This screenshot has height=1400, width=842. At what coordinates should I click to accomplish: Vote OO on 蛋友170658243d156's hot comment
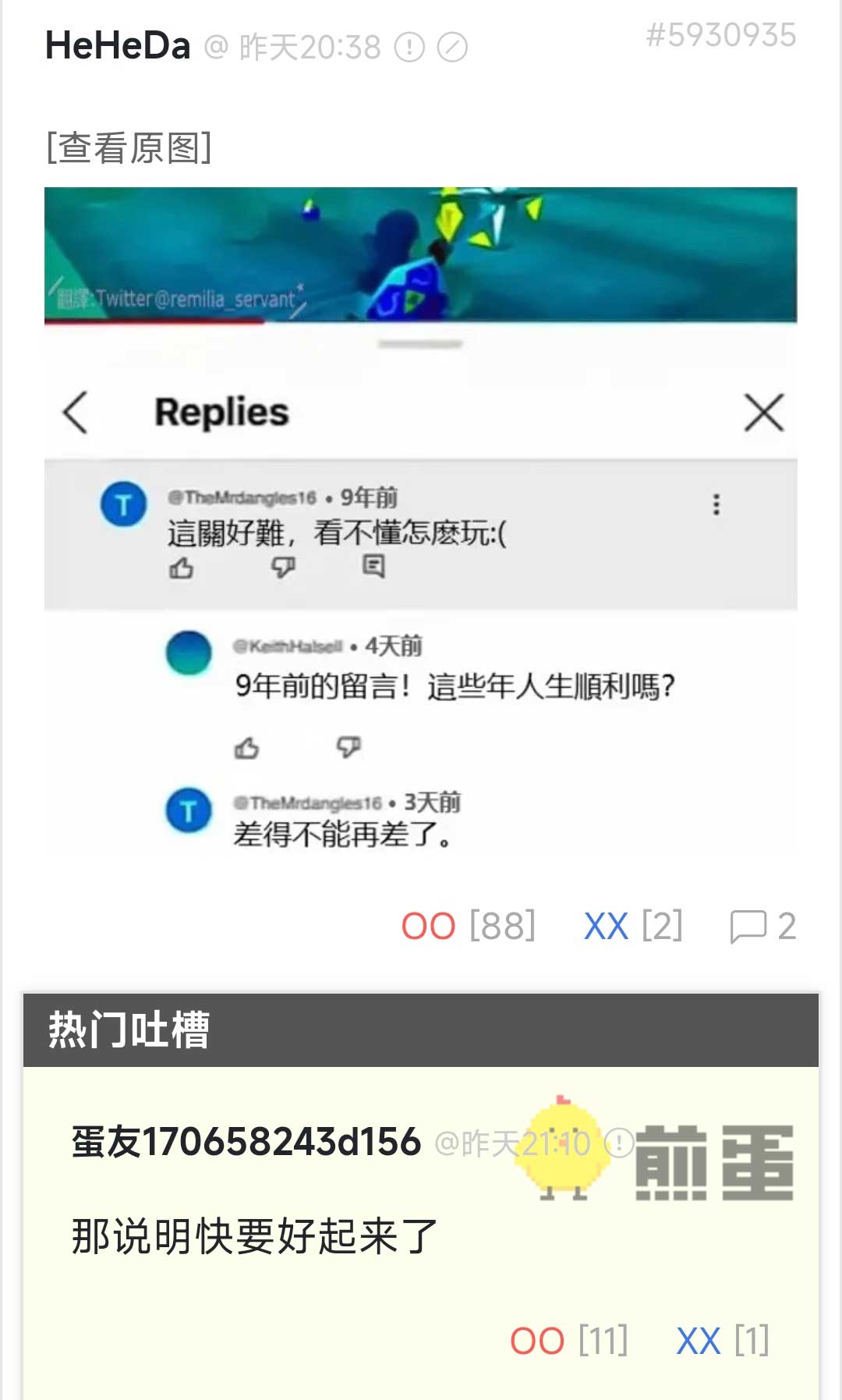(x=568, y=1341)
